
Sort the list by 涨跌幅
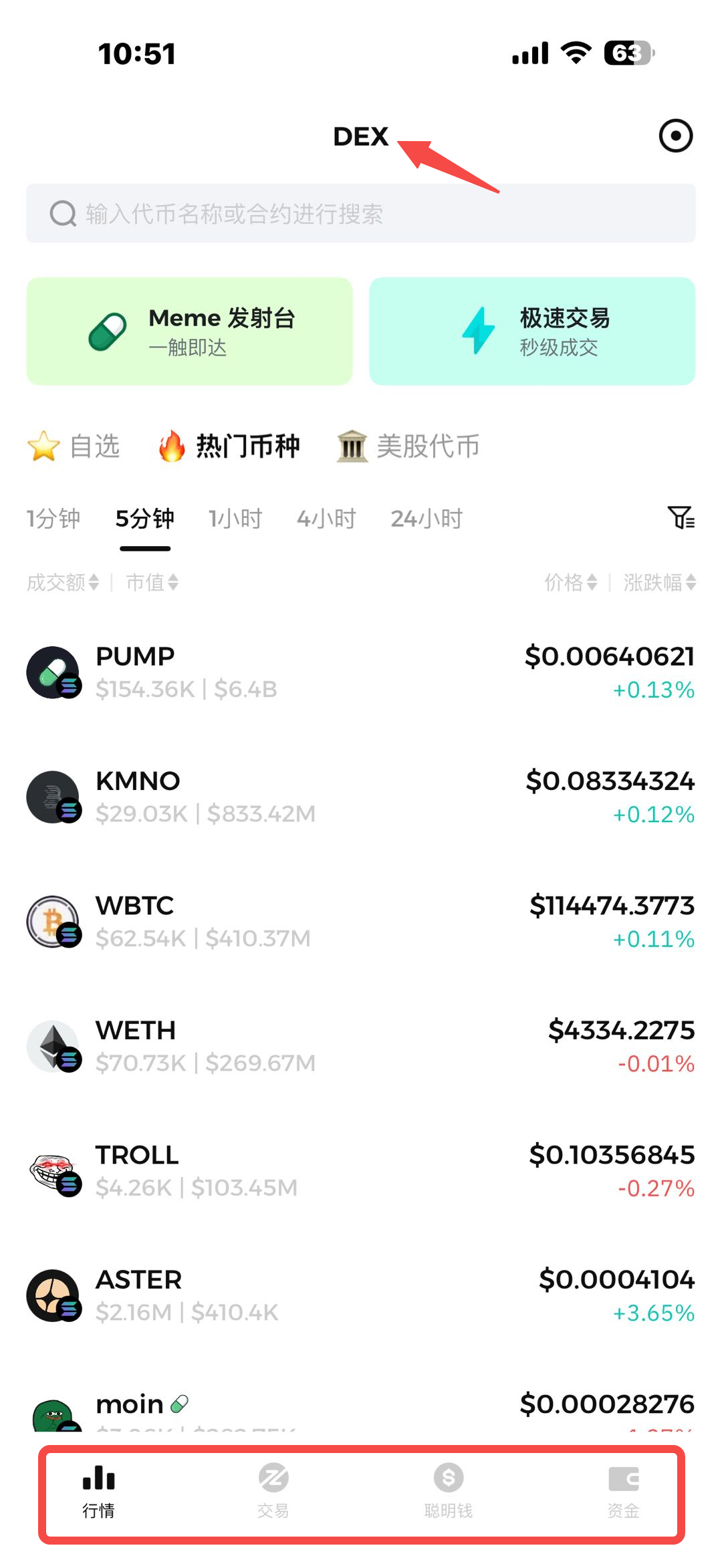coord(659,582)
